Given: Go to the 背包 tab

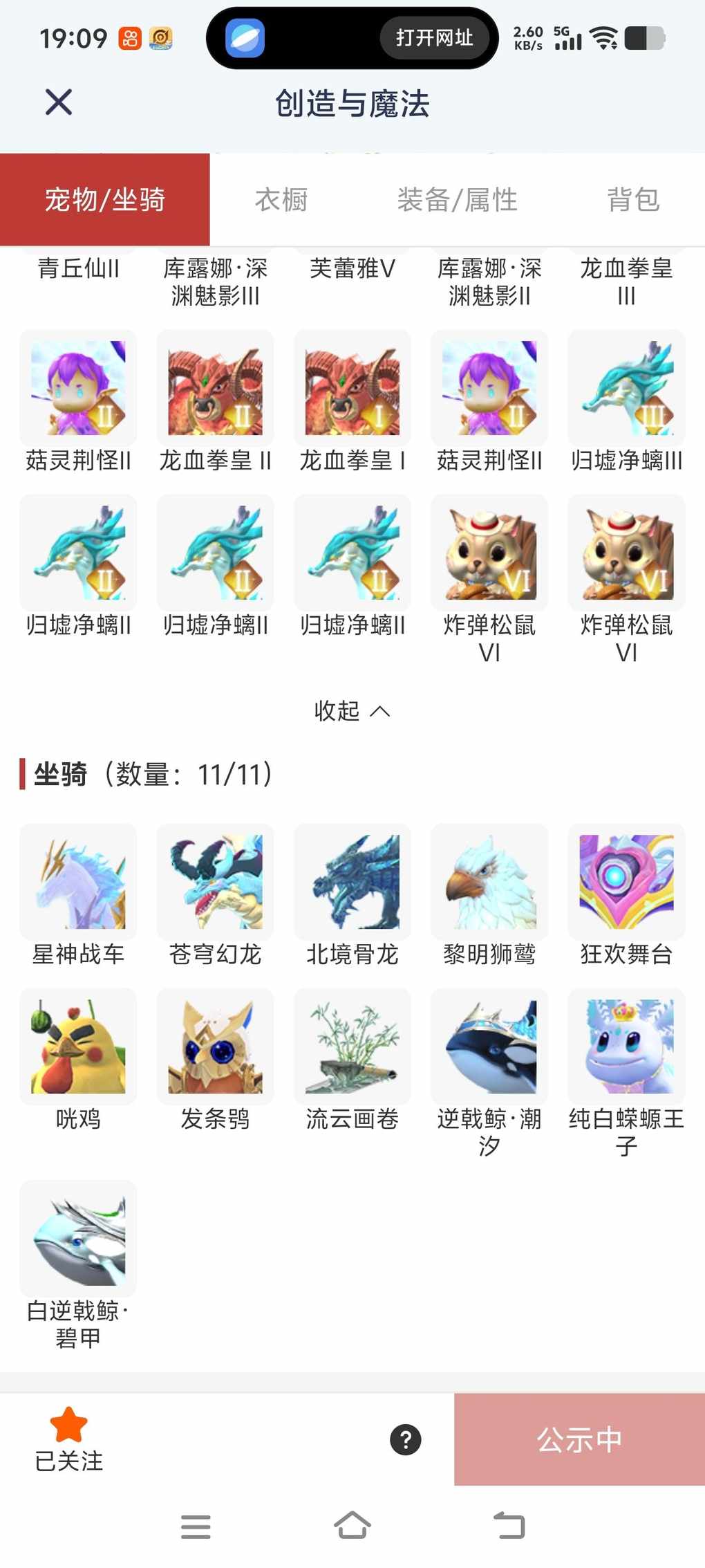Looking at the screenshot, I should pyautogui.click(x=633, y=200).
